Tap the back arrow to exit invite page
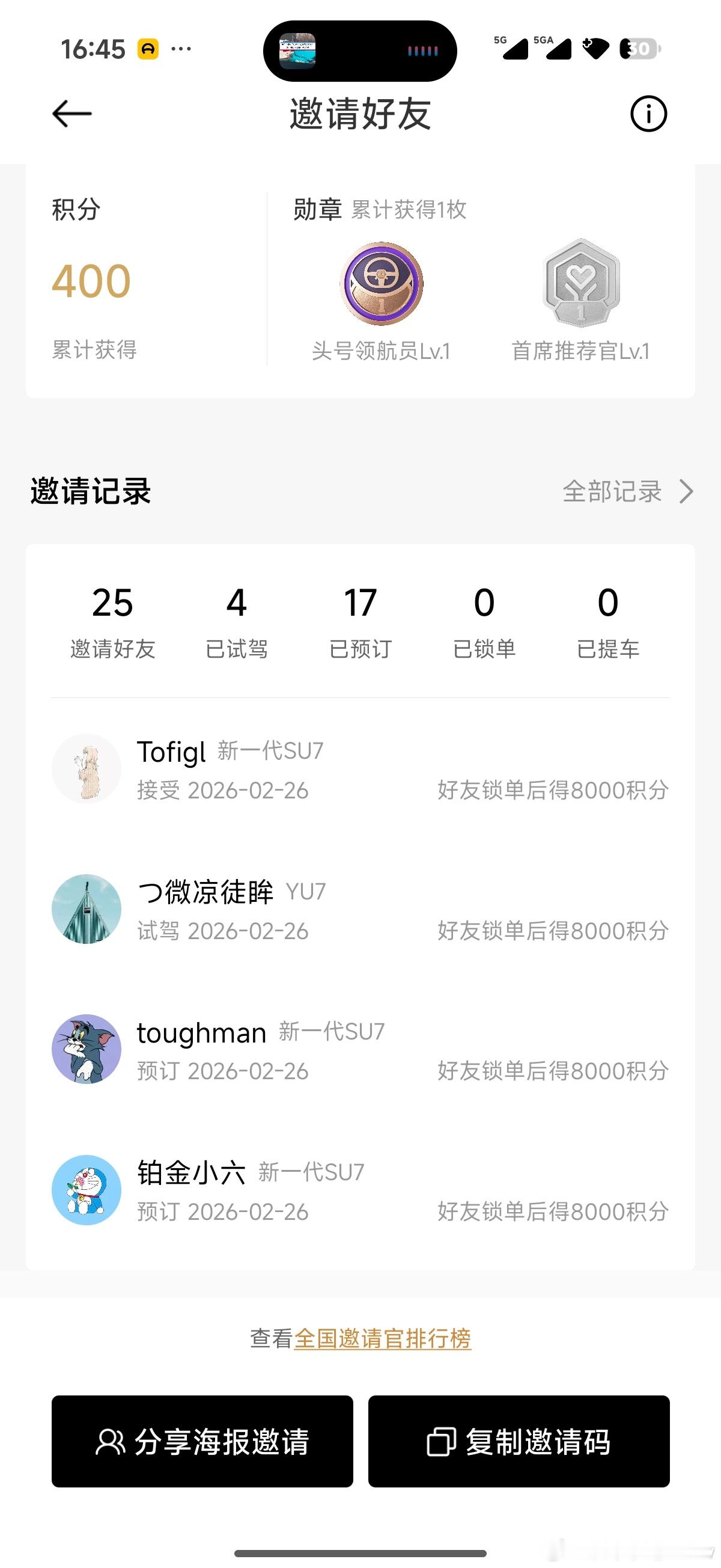721x1568 pixels. click(71, 114)
